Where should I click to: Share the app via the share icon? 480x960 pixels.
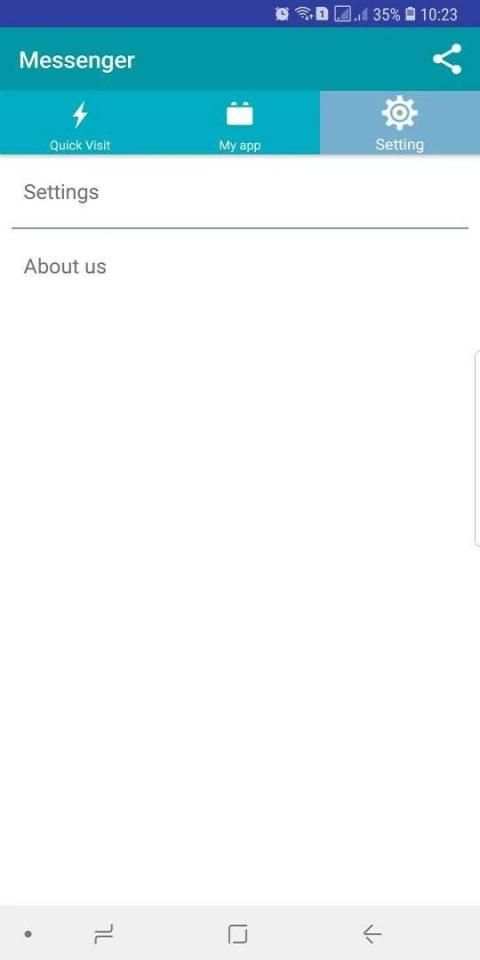tap(447, 59)
